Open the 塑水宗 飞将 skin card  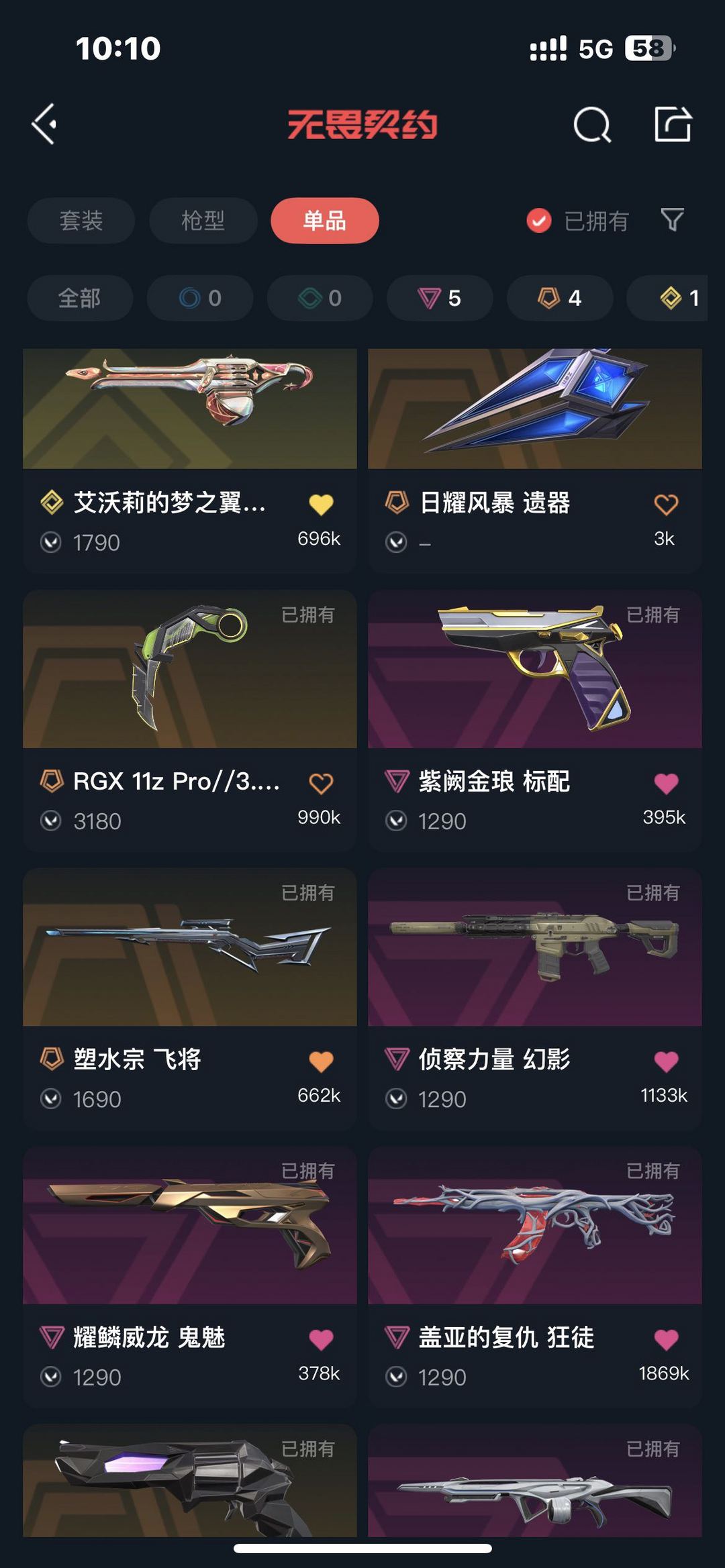coord(190,998)
